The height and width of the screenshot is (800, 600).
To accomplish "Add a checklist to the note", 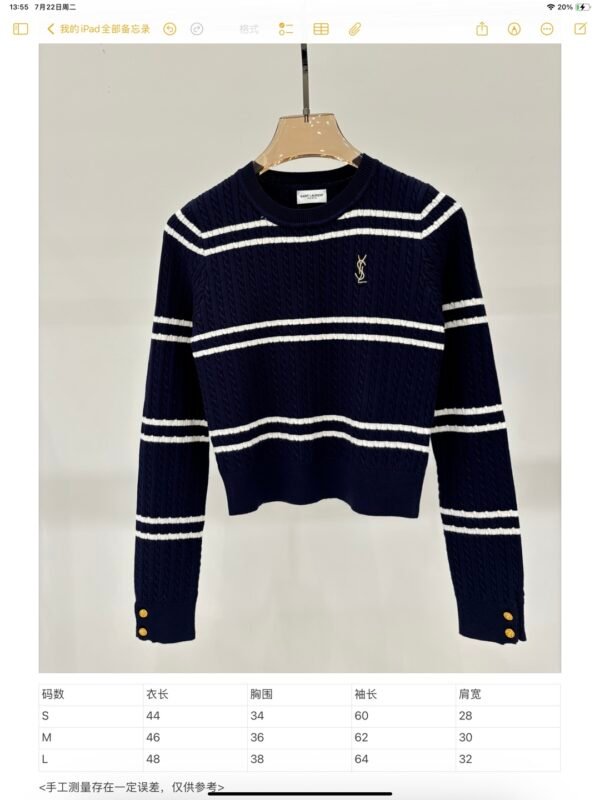I will click(286, 29).
